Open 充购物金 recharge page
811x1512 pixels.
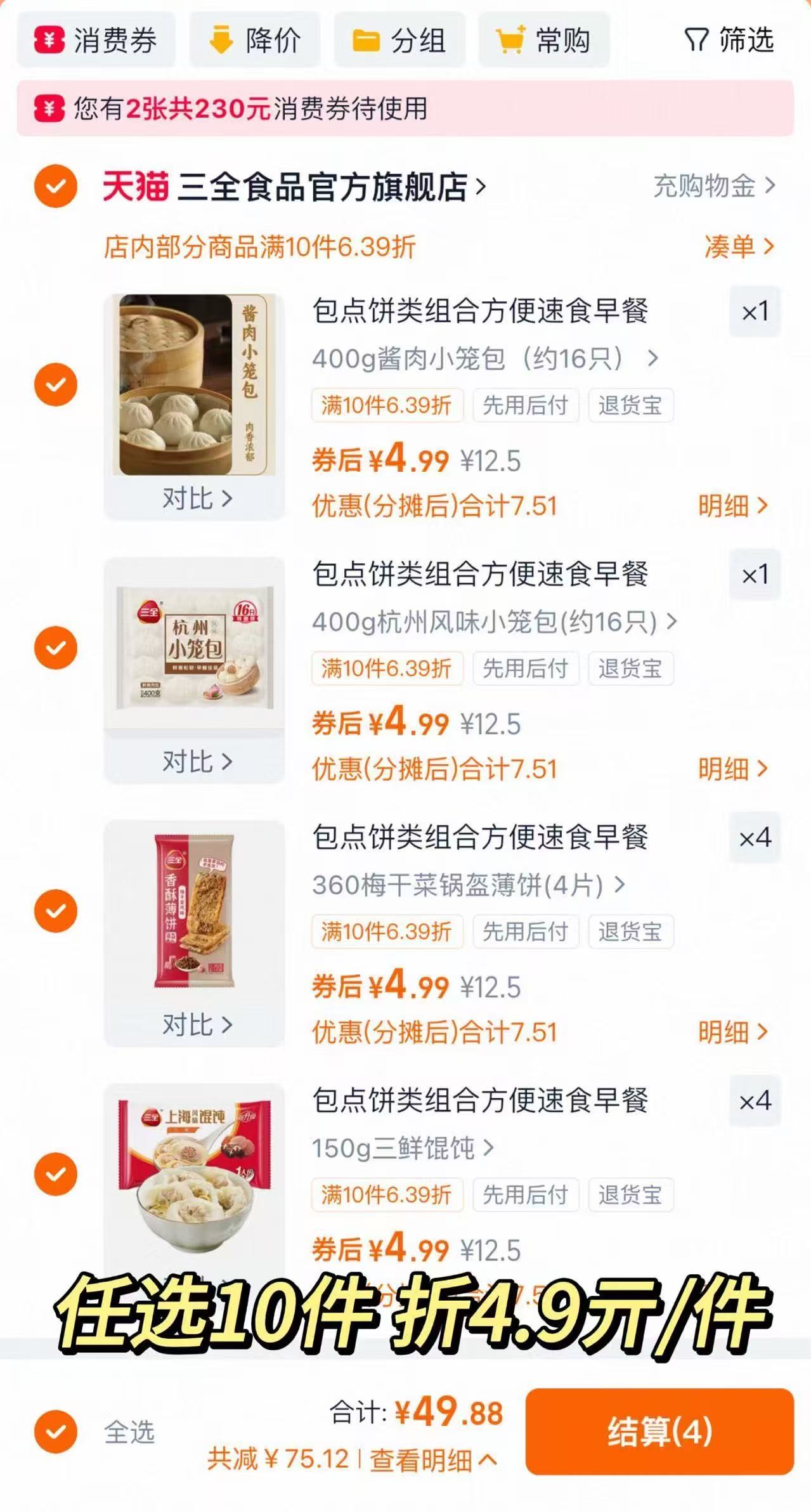[x=704, y=186]
